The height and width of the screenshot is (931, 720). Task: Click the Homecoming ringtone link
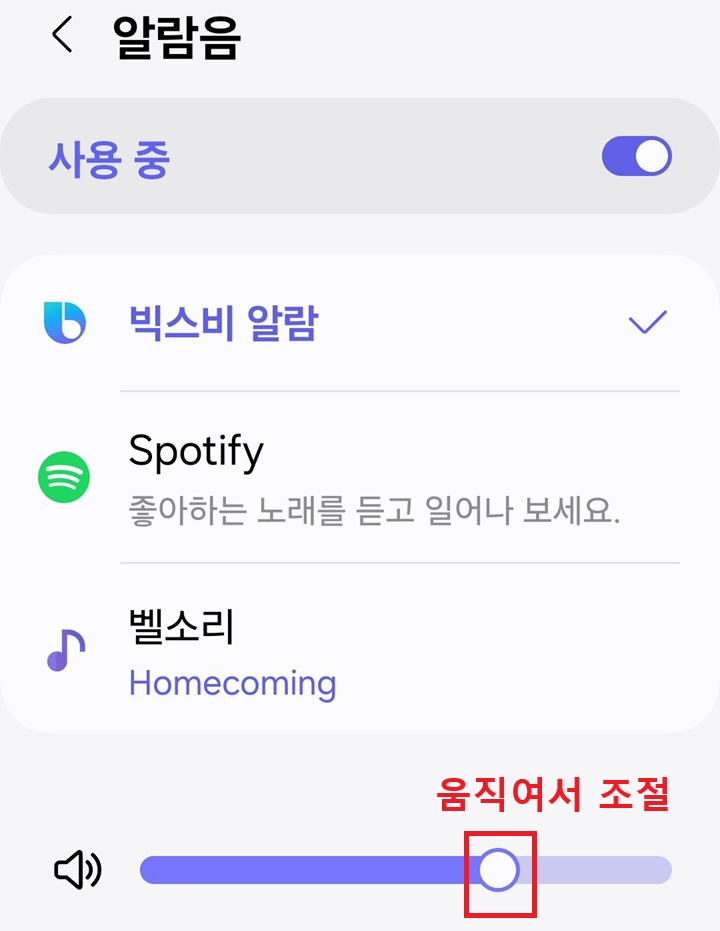[x=233, y=683]
